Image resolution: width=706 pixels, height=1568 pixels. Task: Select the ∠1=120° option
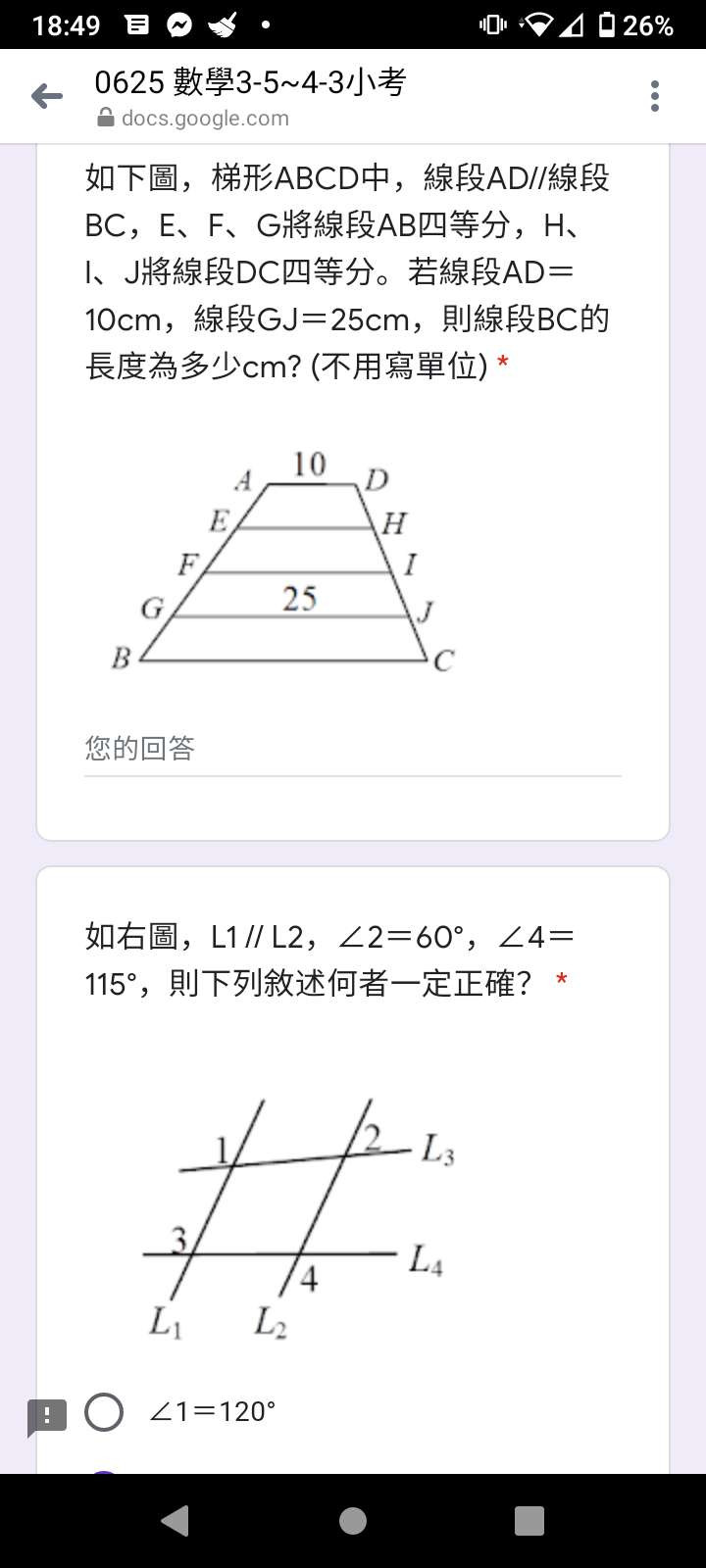pyautogui.click(x=105, y=1412)
